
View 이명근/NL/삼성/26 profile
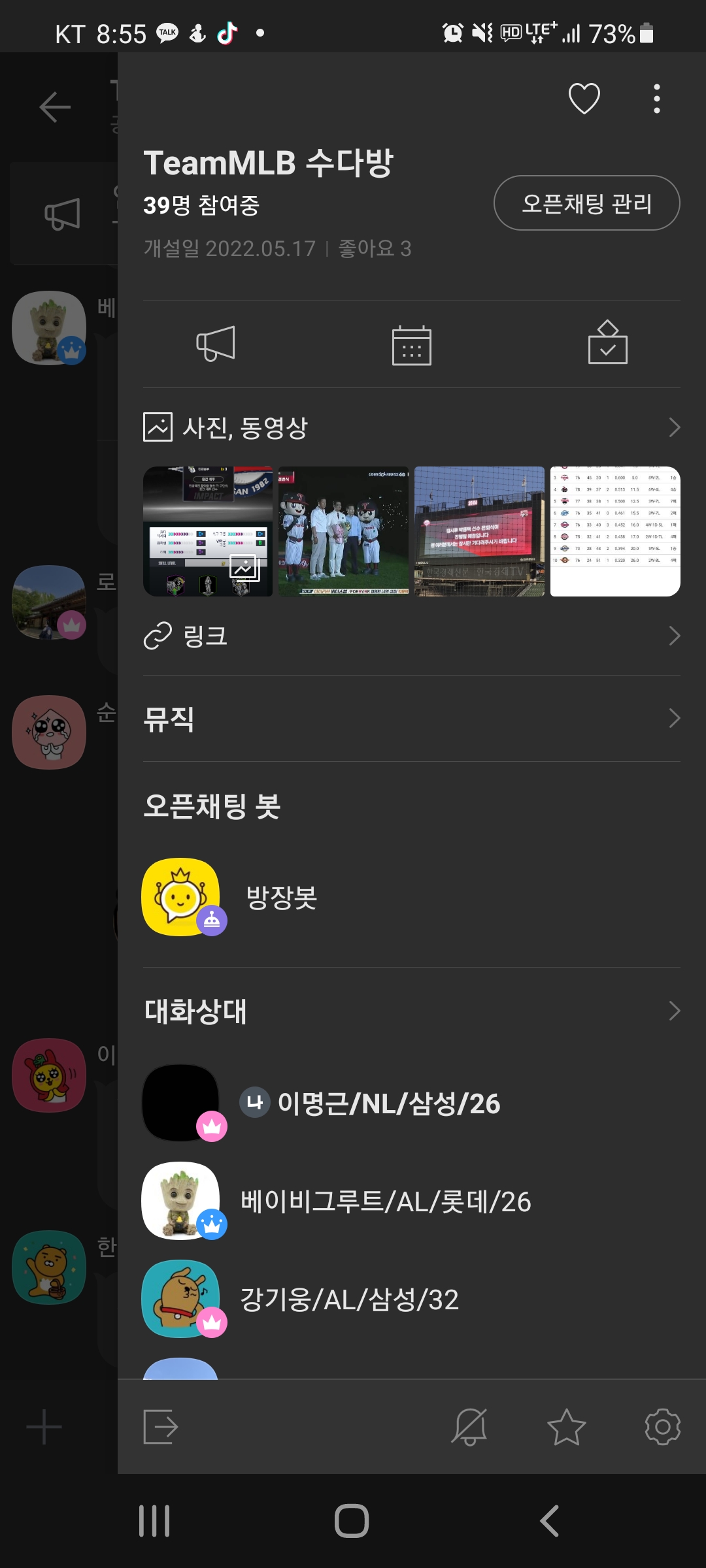388,1103
